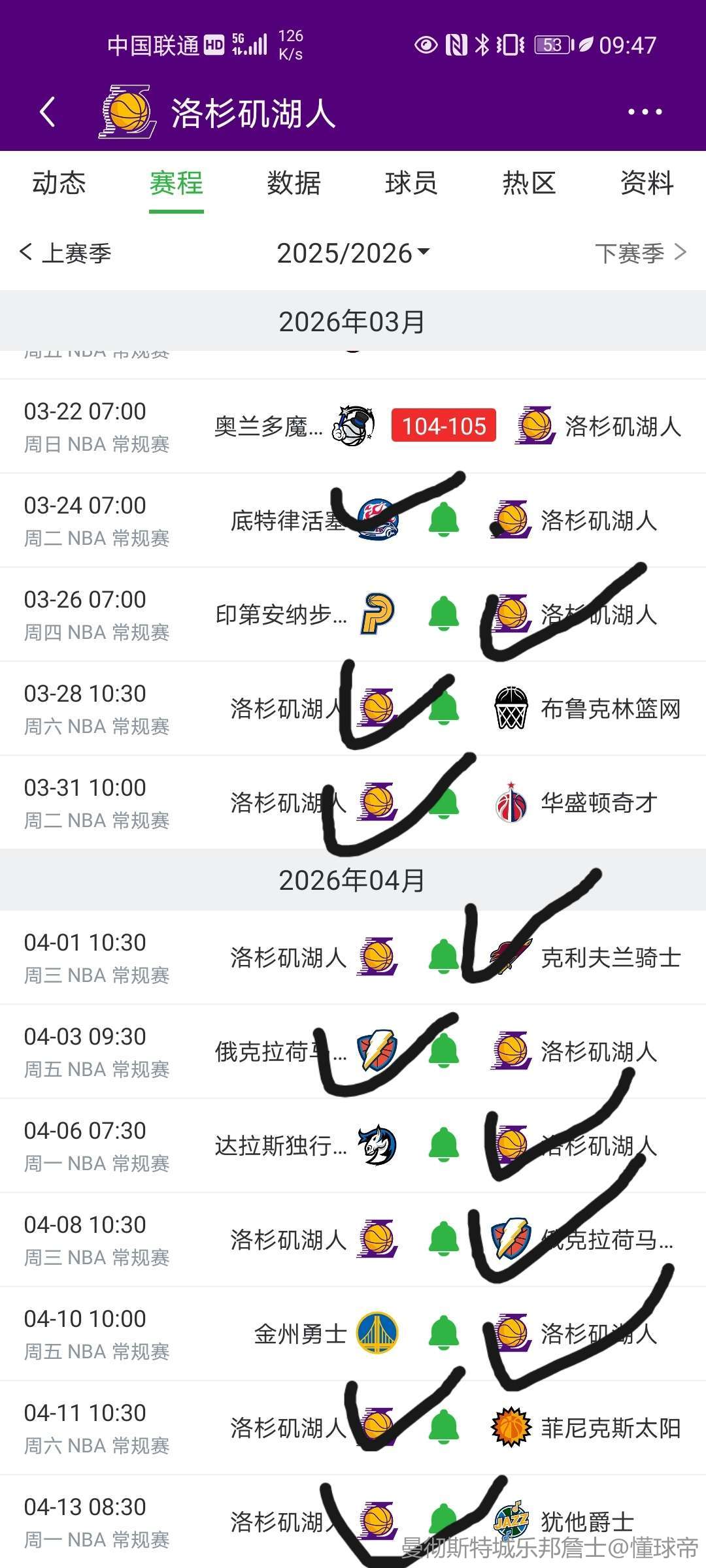Open the 球员 tab

pos(411,183)
